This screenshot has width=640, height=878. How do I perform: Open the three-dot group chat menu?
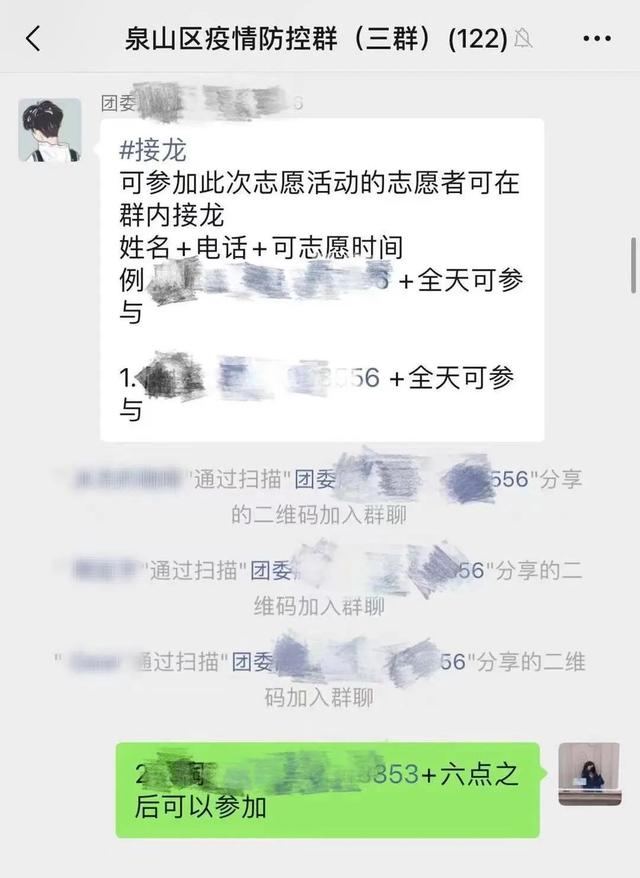596,39
